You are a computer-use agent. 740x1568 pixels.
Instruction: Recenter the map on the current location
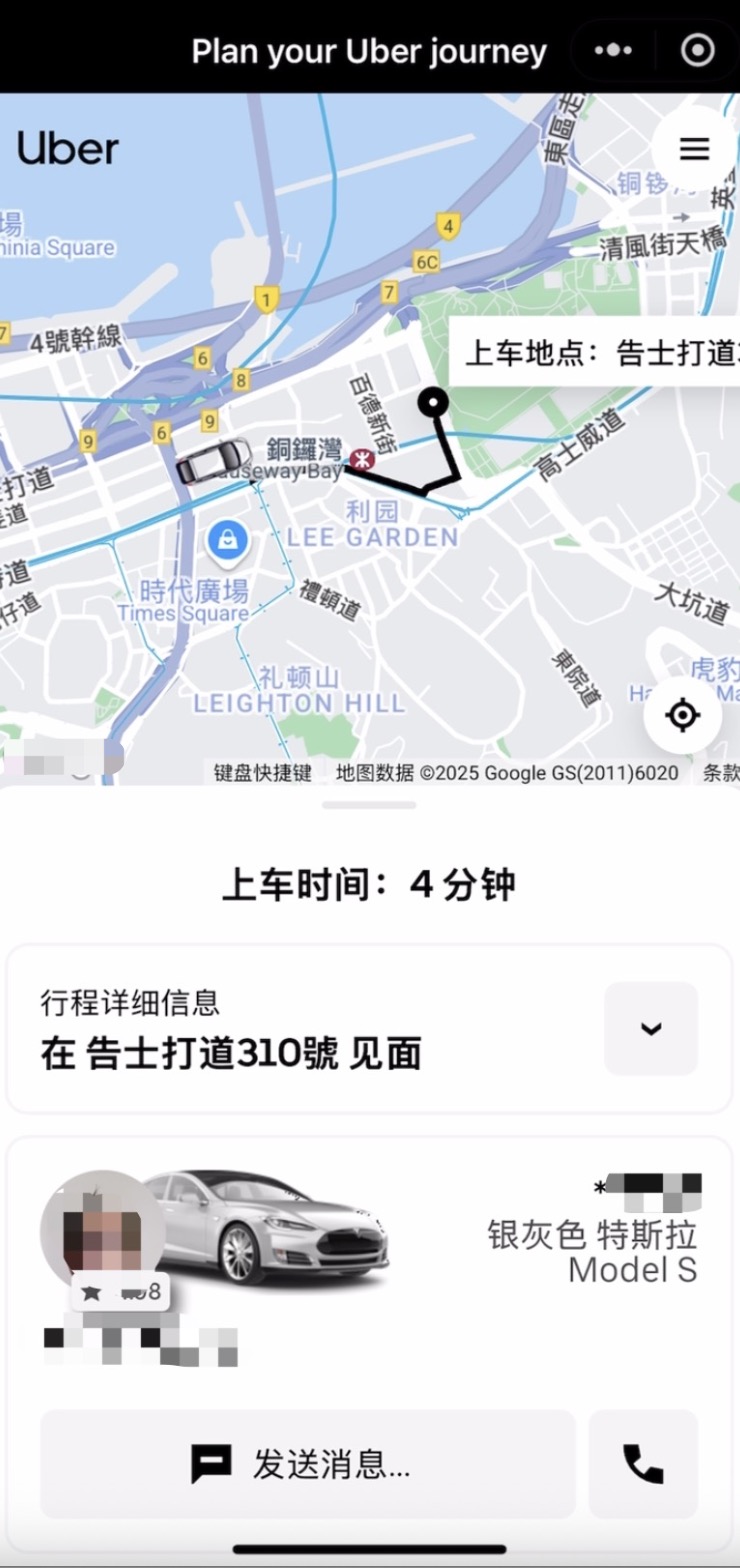683,715
